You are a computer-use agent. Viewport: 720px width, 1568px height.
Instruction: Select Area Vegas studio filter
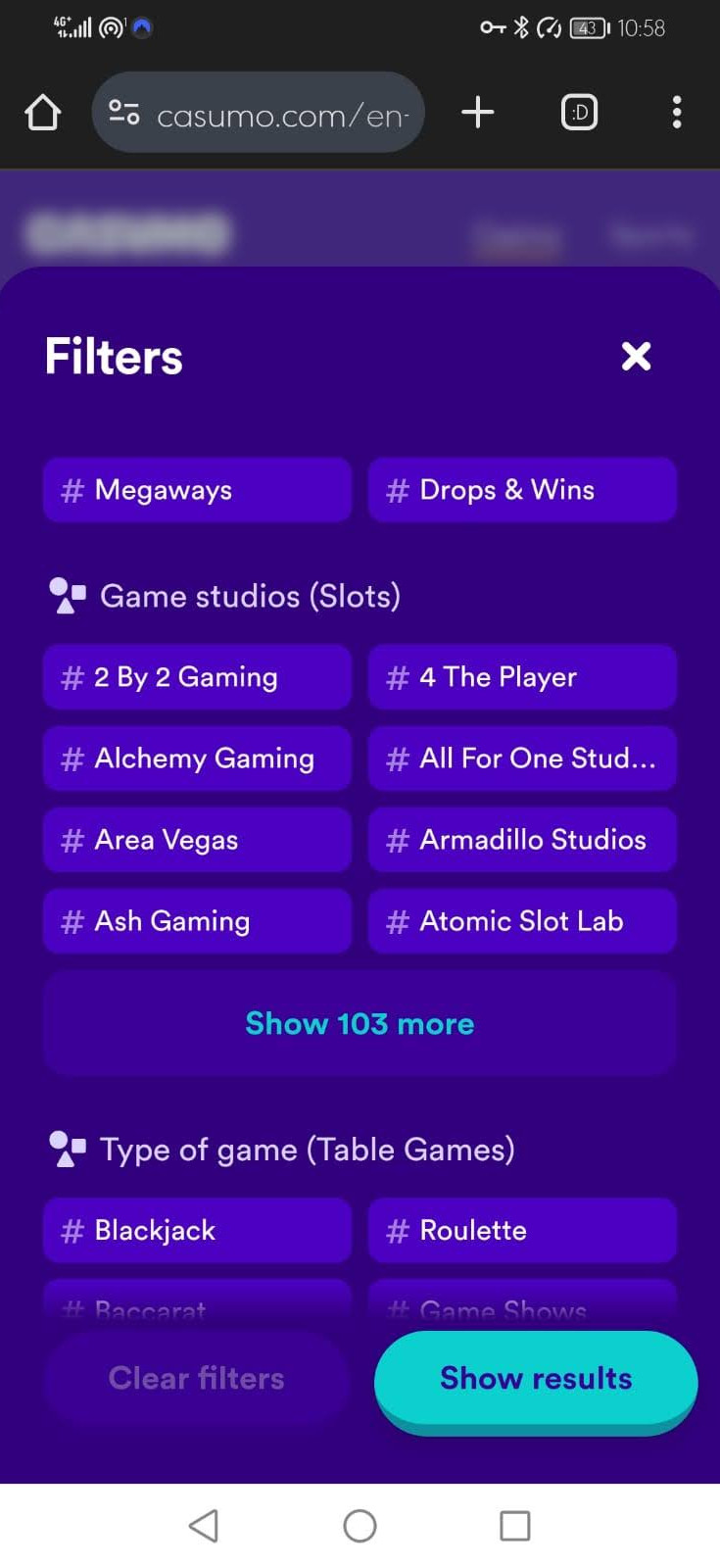pos(197,840)
